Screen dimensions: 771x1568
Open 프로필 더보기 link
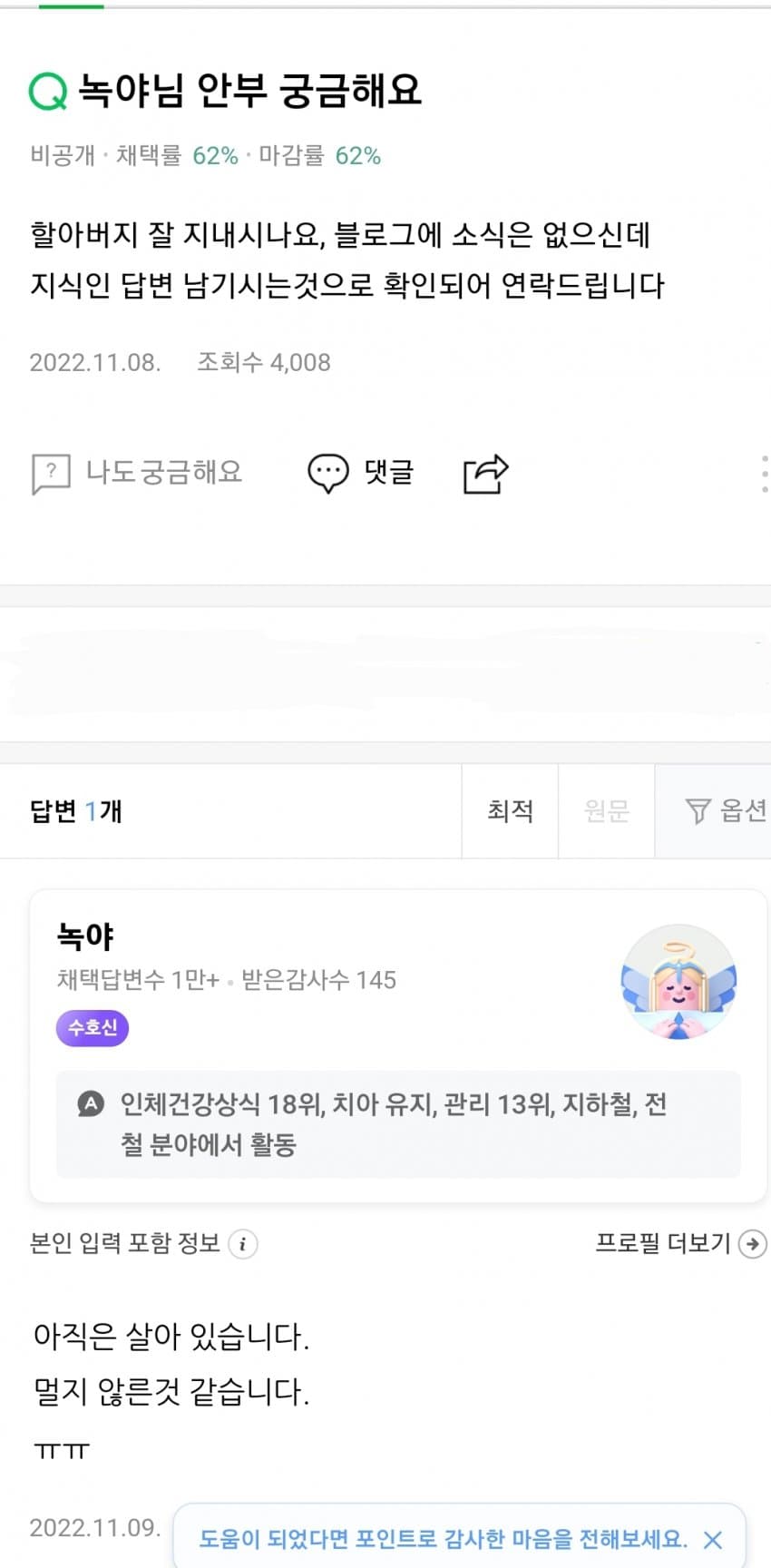click(680, 1243)
